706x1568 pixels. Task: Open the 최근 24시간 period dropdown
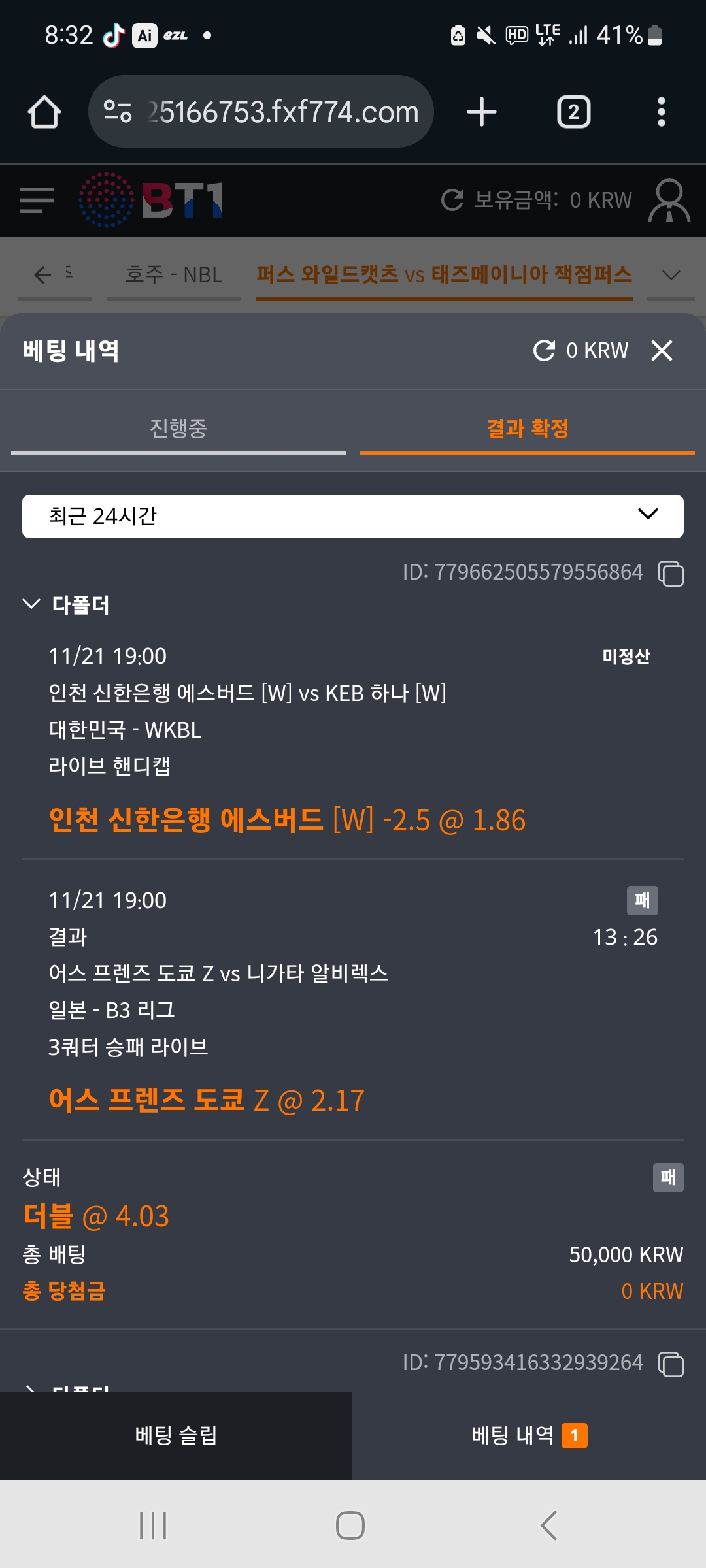pyautogui.click(x=353, y=516)
